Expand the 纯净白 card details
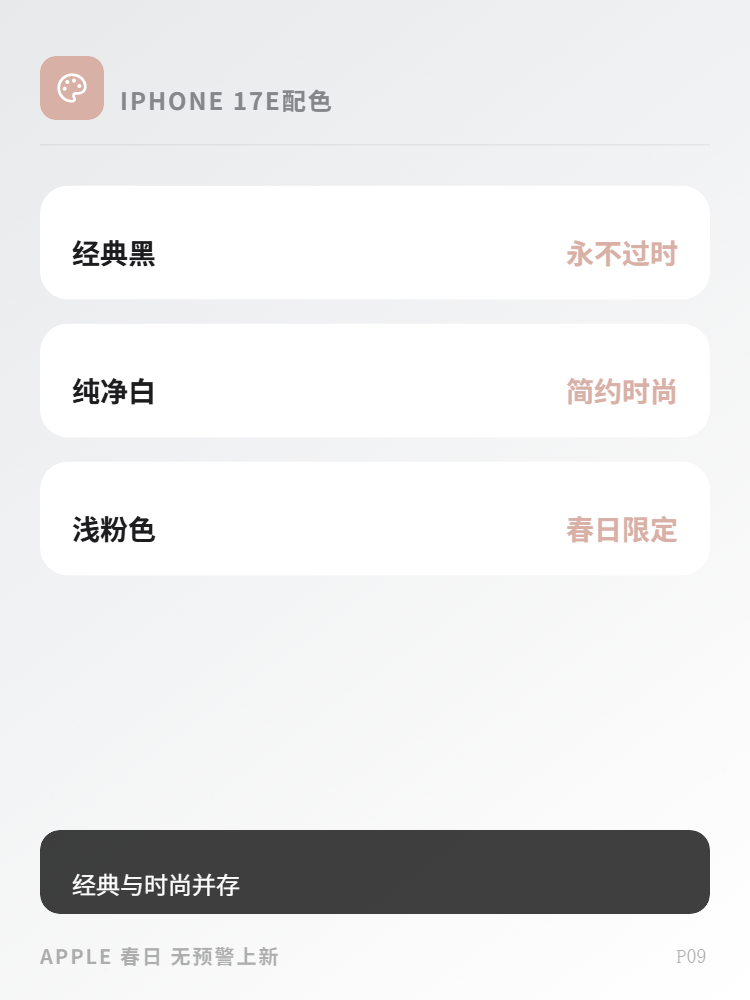 375,380
